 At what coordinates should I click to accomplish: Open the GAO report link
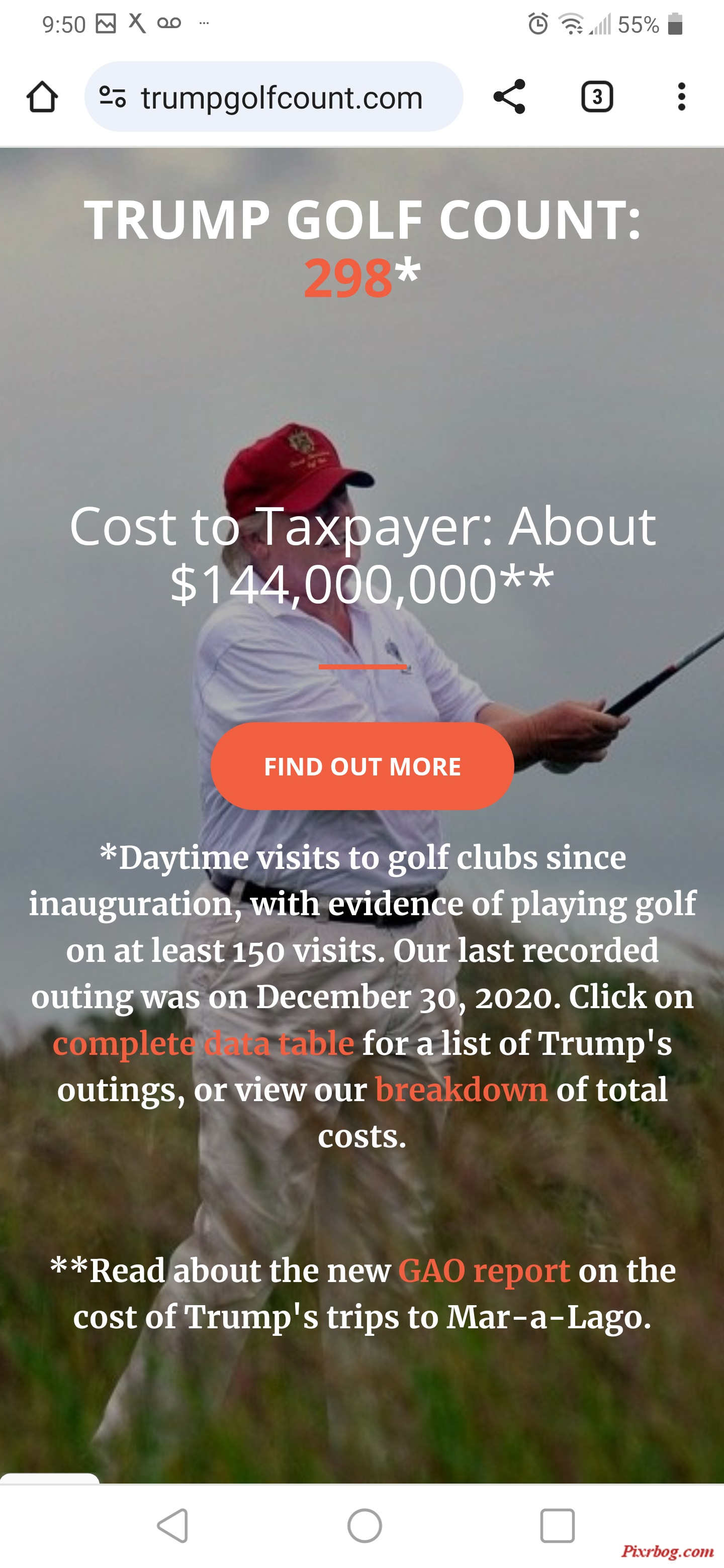click(x=484, y=1271)
